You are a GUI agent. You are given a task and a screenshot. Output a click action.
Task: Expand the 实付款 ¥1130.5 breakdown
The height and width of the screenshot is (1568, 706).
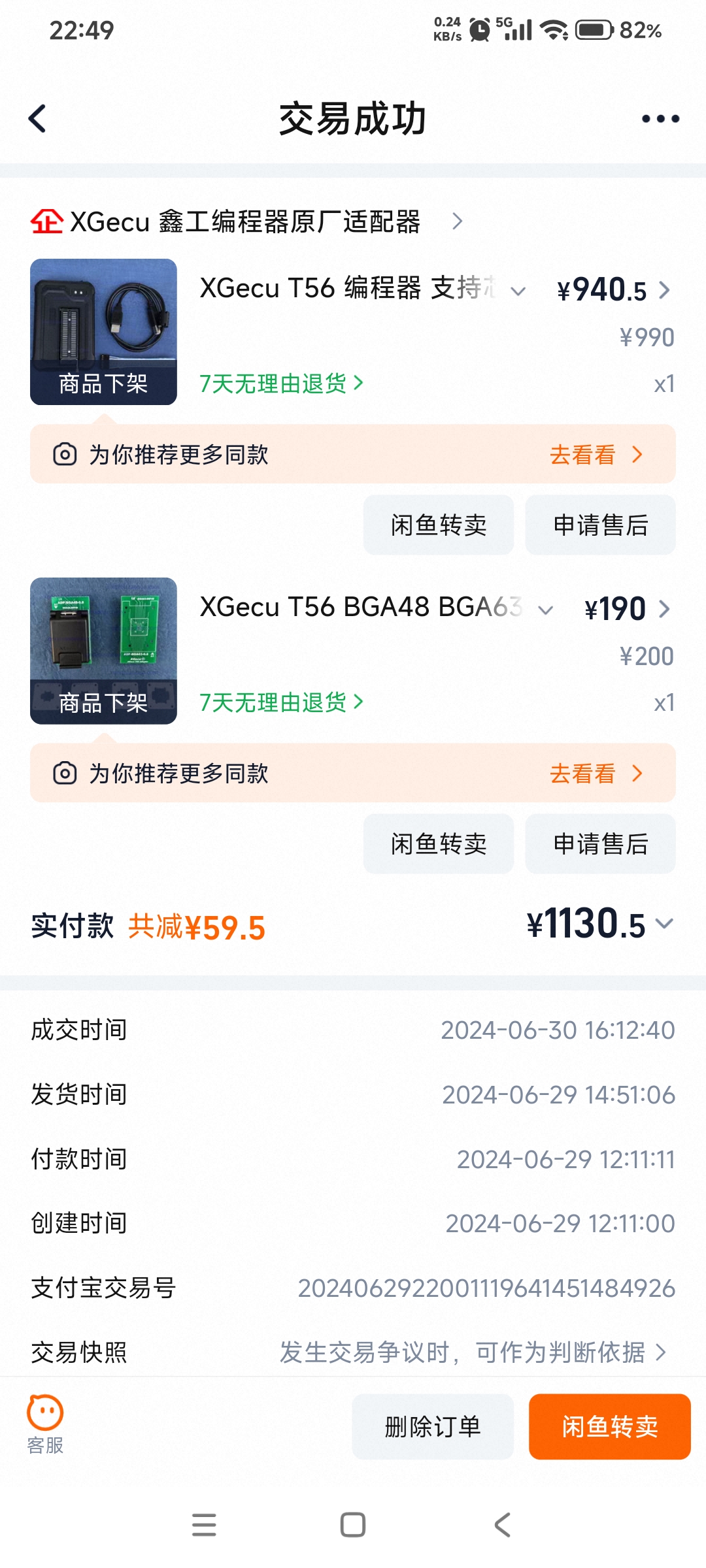665,924
